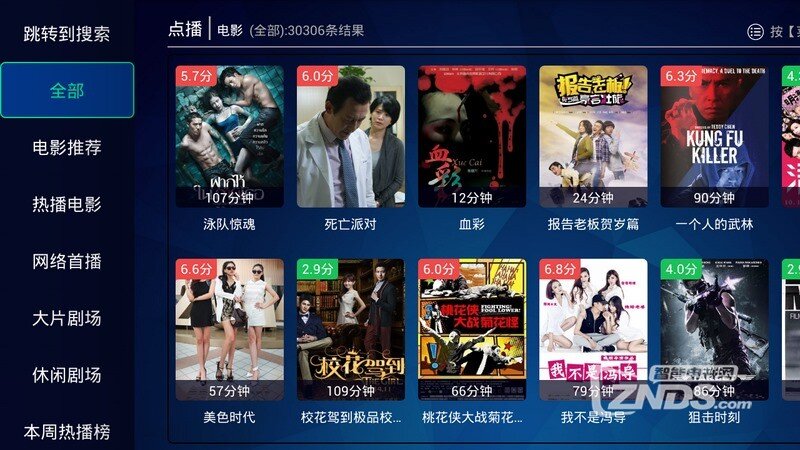Open the 大片剧场 category
The height and width of the screenshot is (450, 800).
[67, 318]
